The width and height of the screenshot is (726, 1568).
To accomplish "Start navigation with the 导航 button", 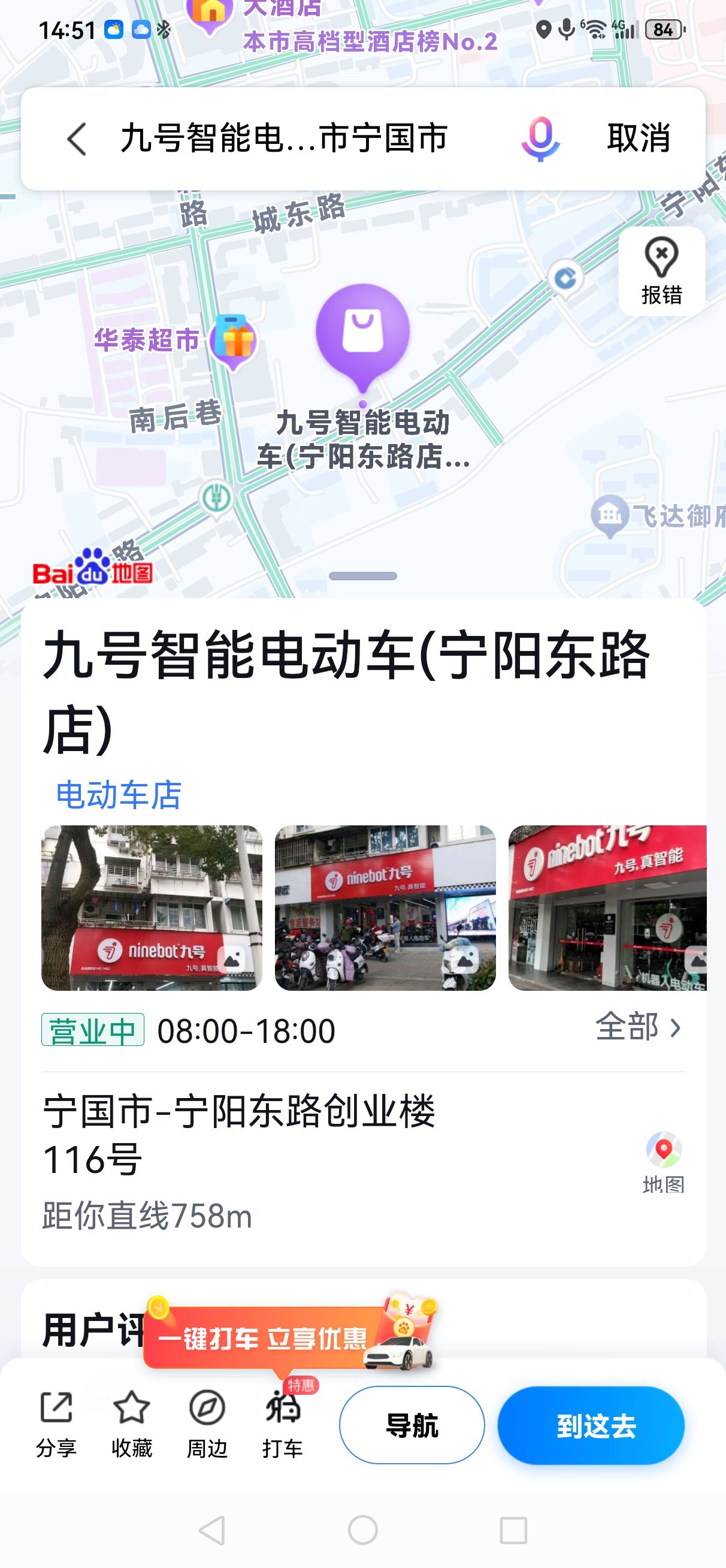I will click(x=412, y=1425).
